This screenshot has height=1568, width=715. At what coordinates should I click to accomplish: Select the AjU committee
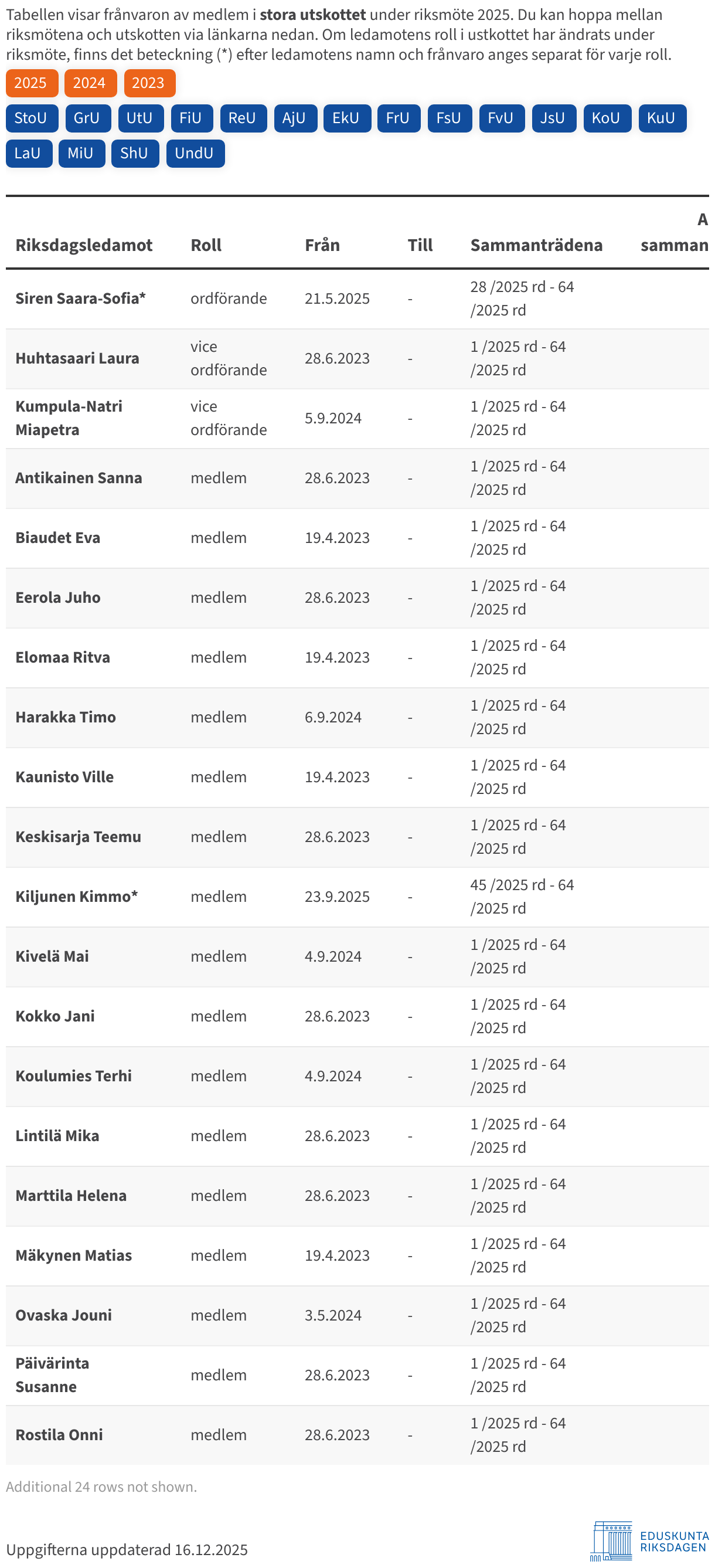click(x=295, y=118)
